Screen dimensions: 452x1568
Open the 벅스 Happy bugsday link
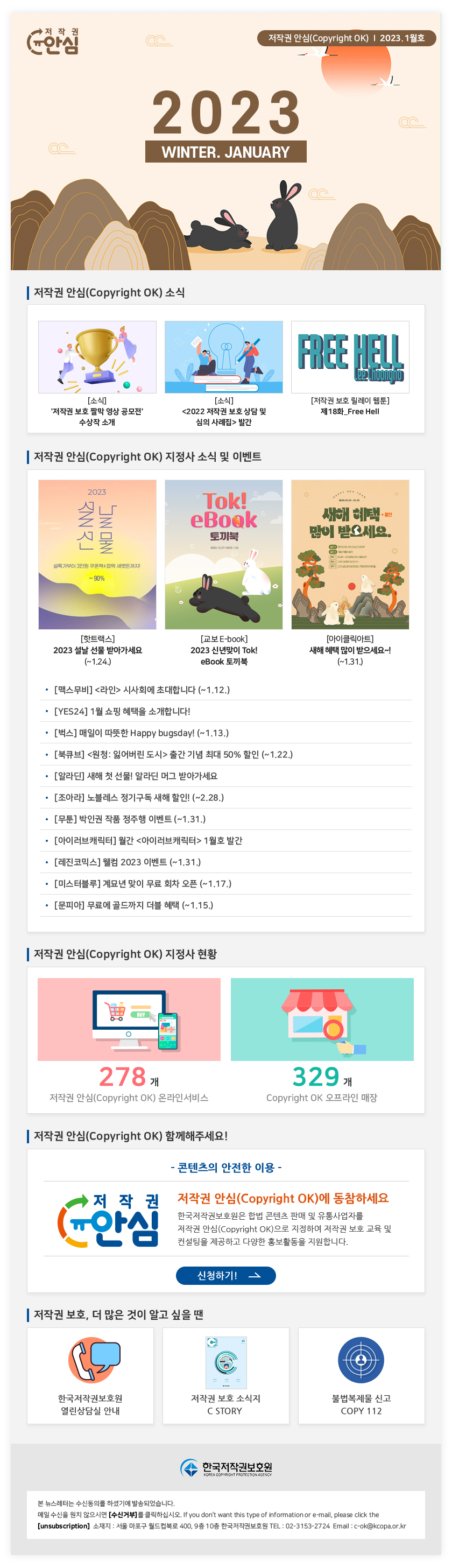(141, 733)
